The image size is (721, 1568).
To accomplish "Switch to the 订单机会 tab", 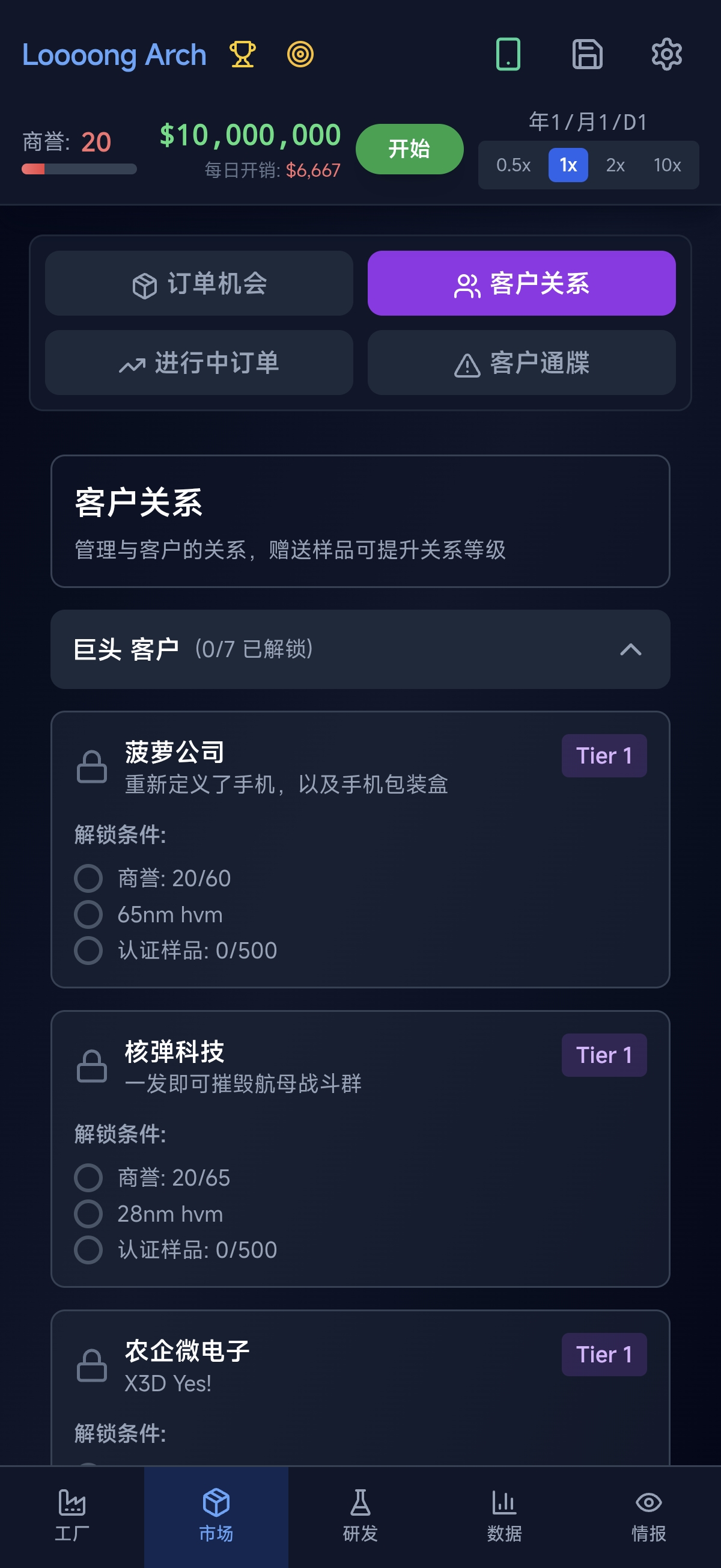I will coord(199,283).
